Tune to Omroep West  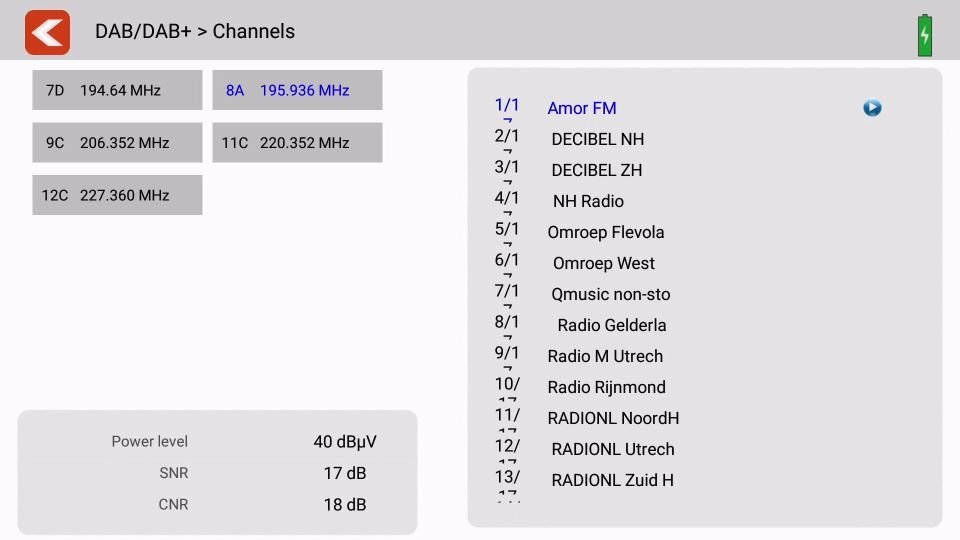click(604, 263)
